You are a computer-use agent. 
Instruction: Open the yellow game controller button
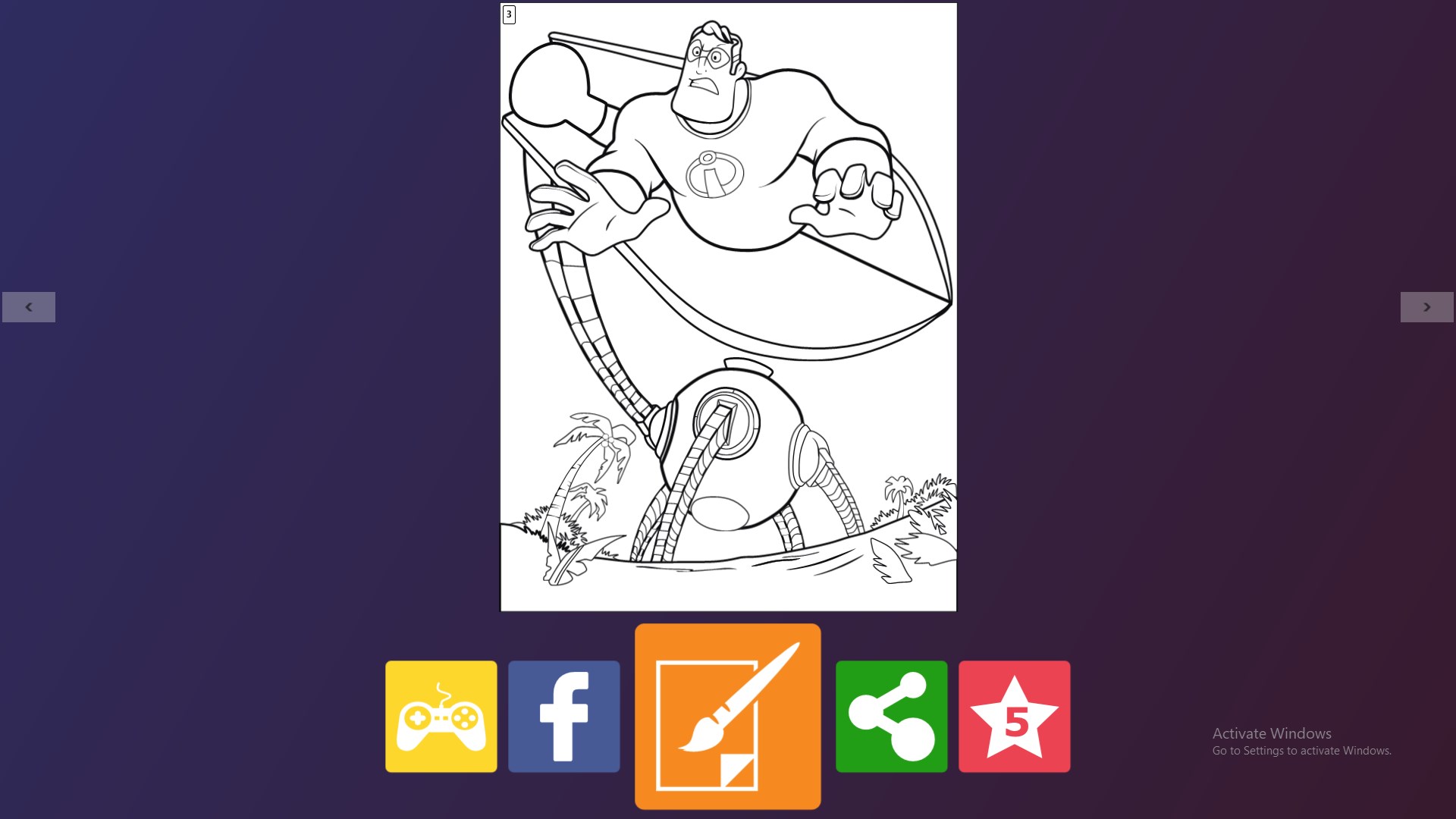441,717
